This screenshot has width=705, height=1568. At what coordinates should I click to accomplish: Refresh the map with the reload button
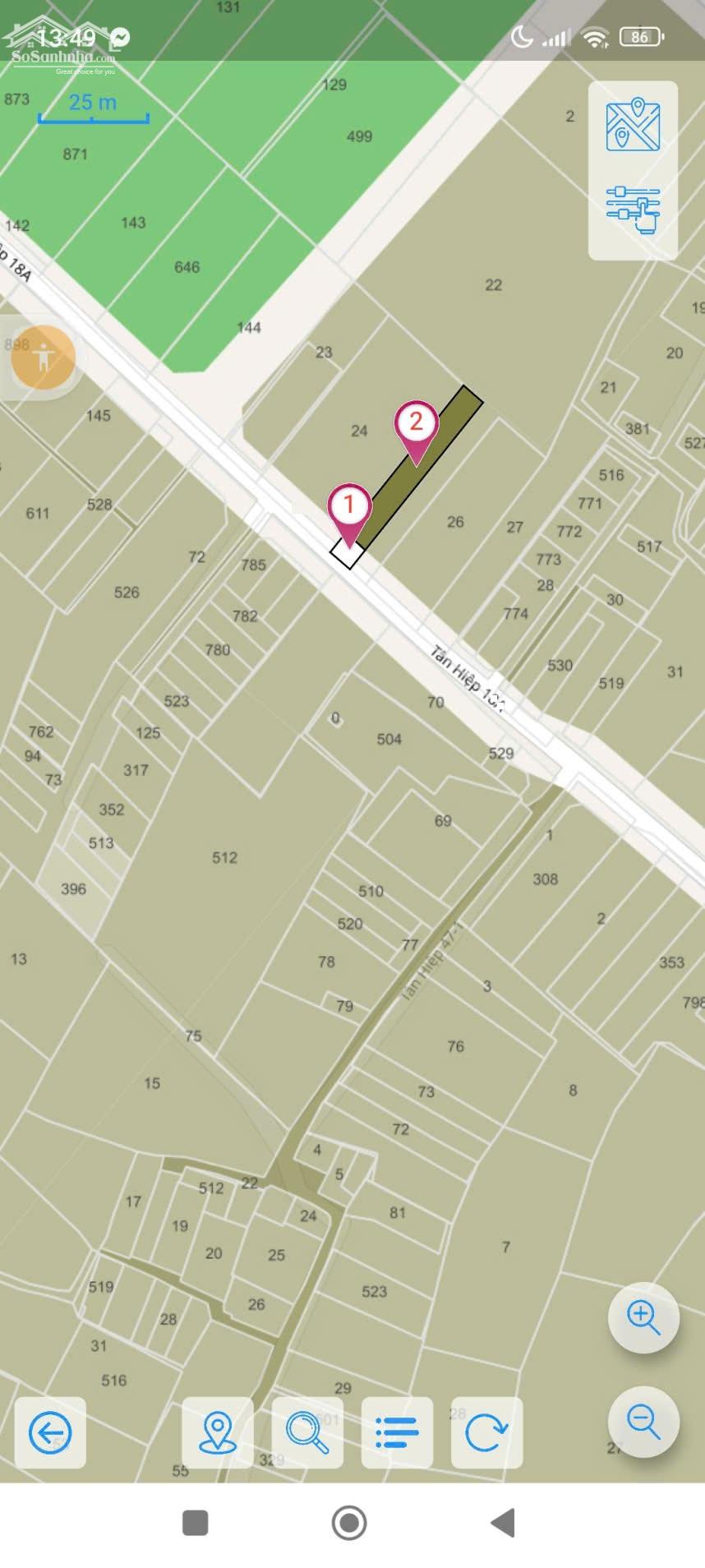486,1432
